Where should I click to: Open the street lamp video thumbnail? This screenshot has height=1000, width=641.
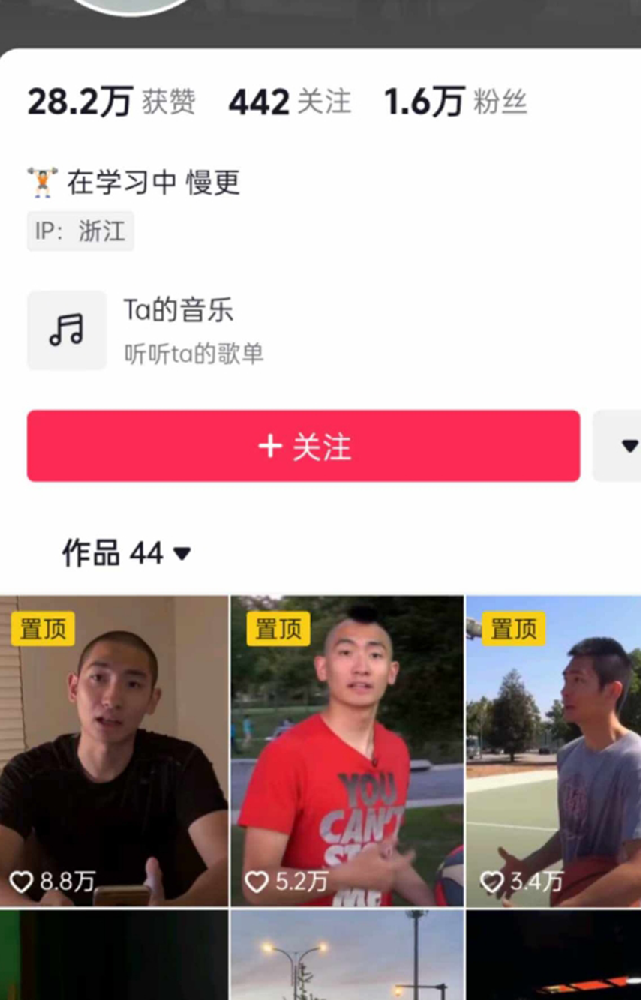(347, 955)
